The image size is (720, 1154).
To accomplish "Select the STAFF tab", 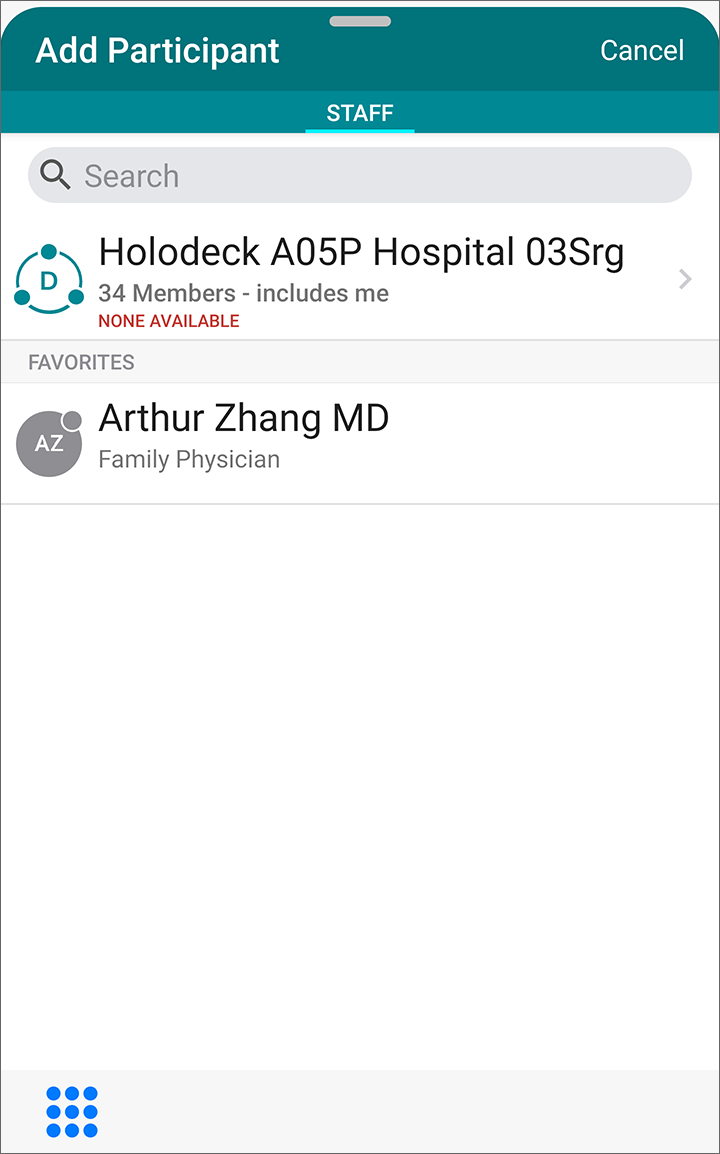I will pos(360,113).
